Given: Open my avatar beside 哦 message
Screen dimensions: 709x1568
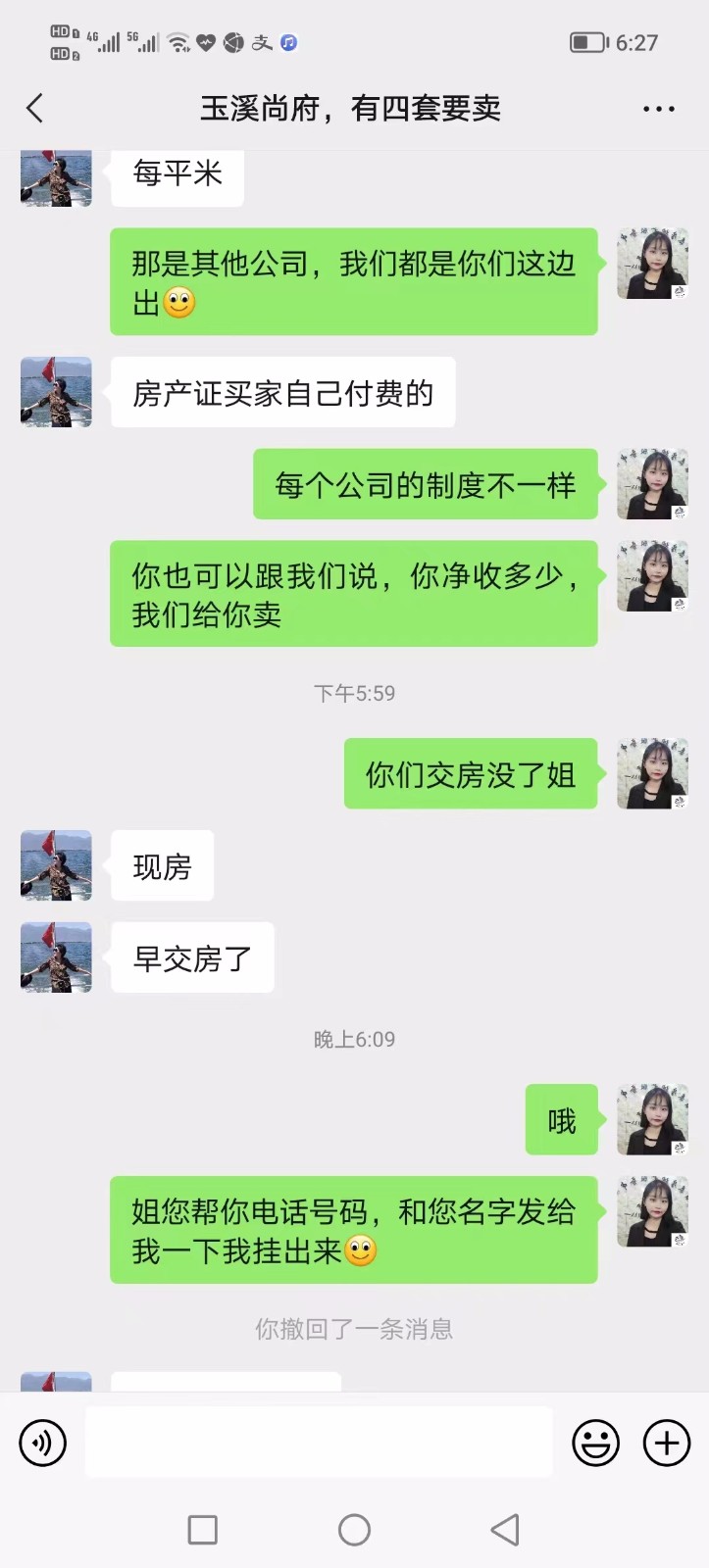Looking at the screenshot, I should tap(652, 1120).
